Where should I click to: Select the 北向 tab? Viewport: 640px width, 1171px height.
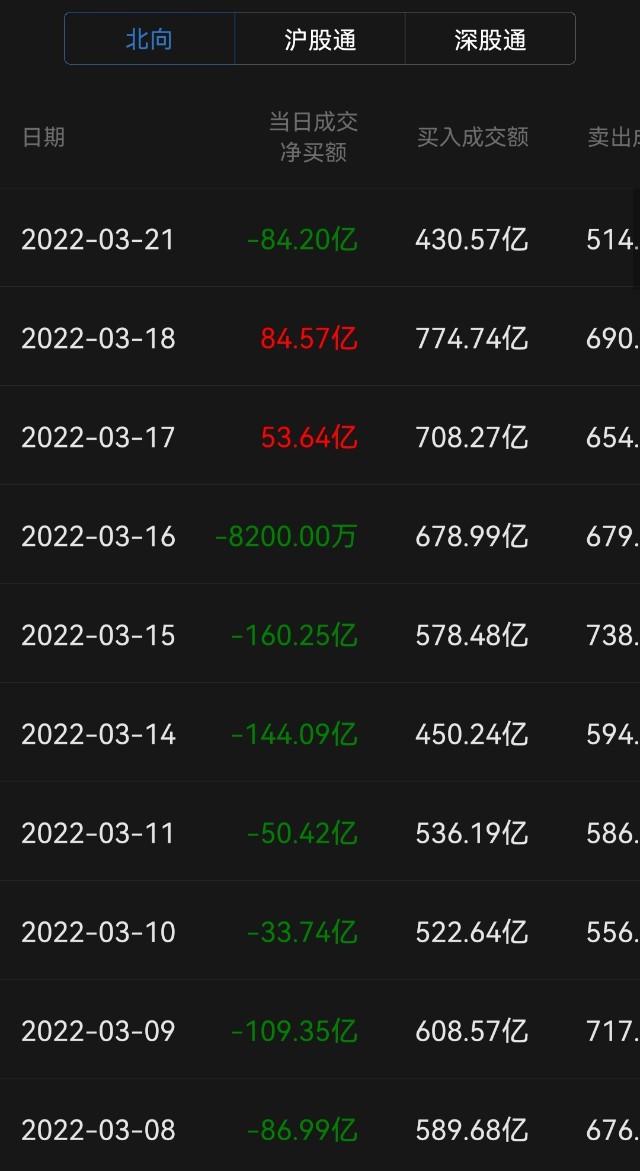click(149, 39)
